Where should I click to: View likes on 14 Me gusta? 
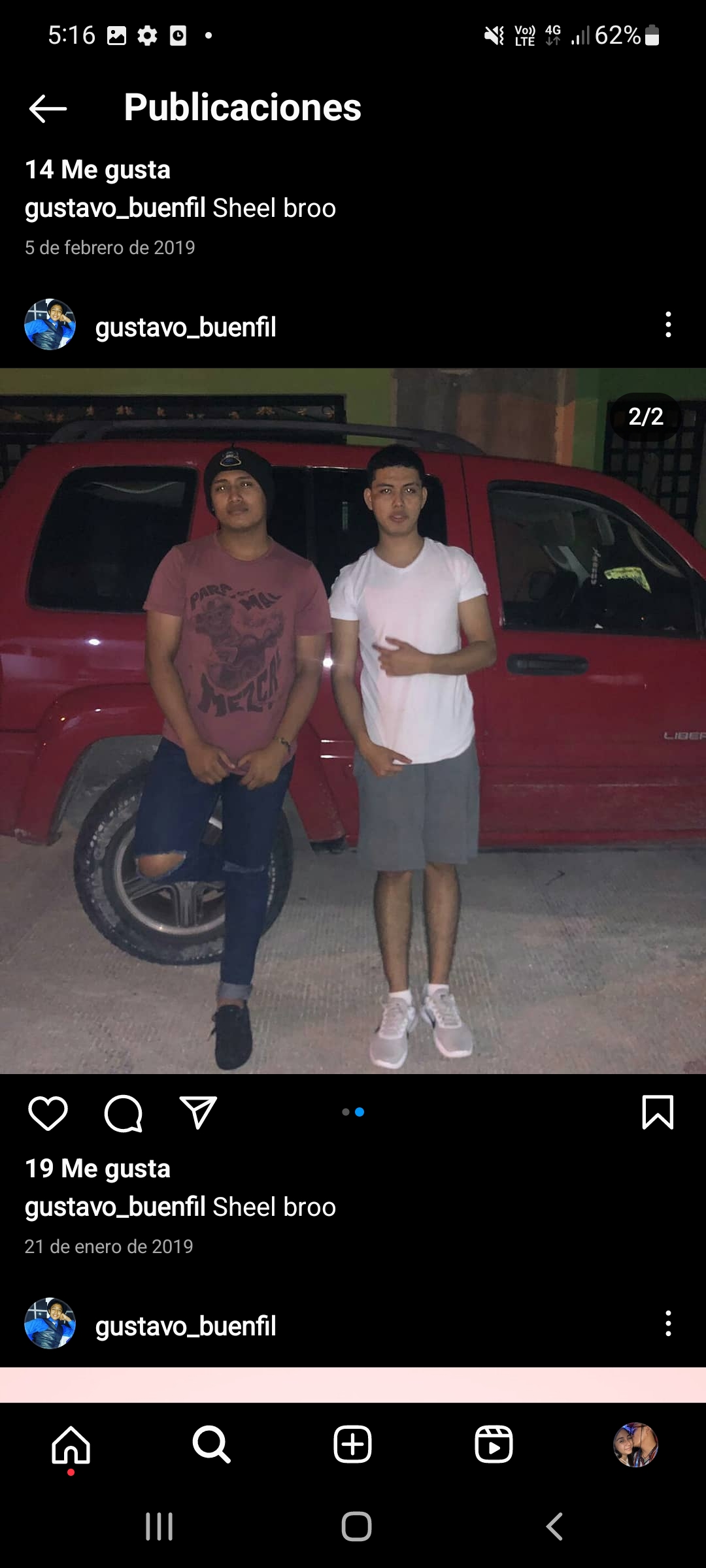98,170
